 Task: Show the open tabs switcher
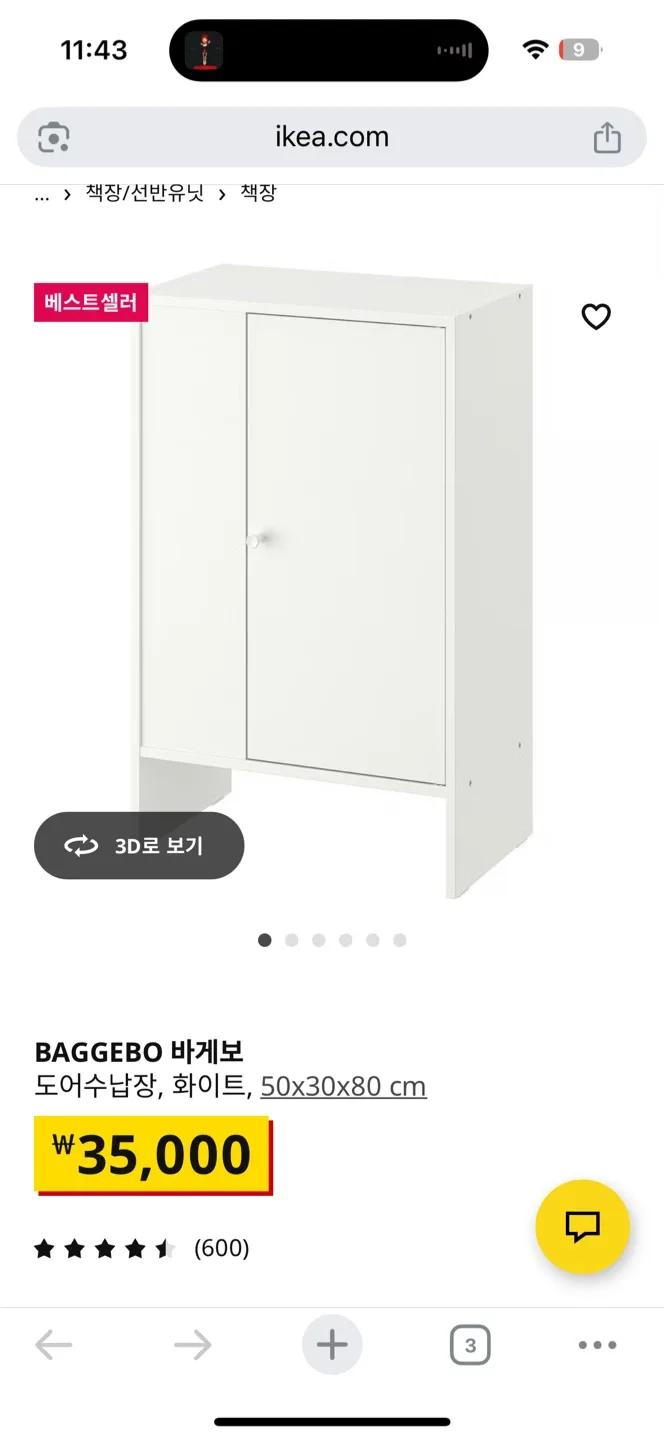(470, 1345)
